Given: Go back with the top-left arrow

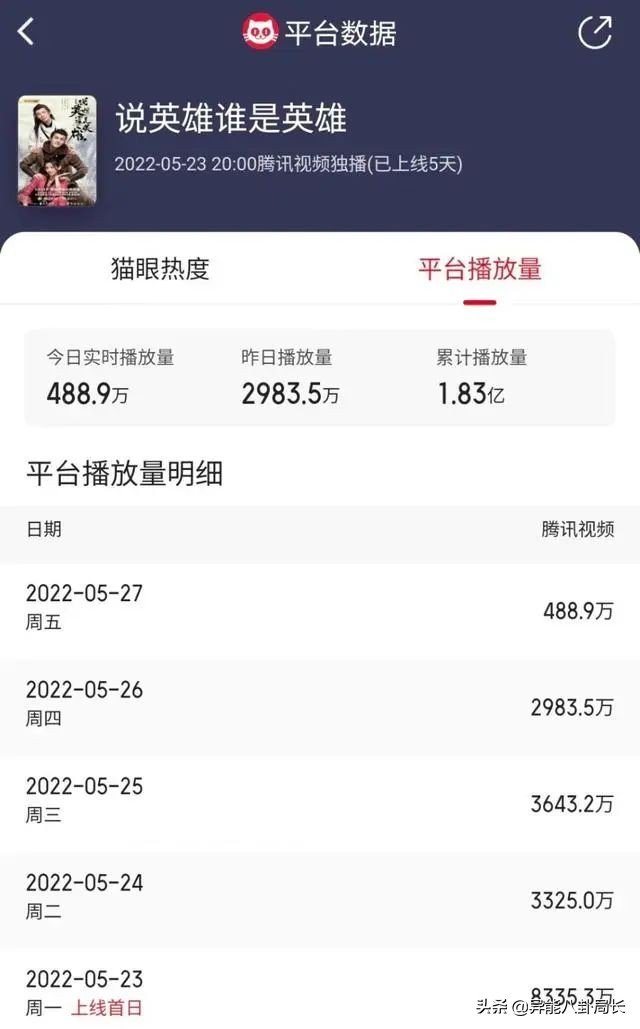Looking at the screenshot, I should tap(26, 31).
